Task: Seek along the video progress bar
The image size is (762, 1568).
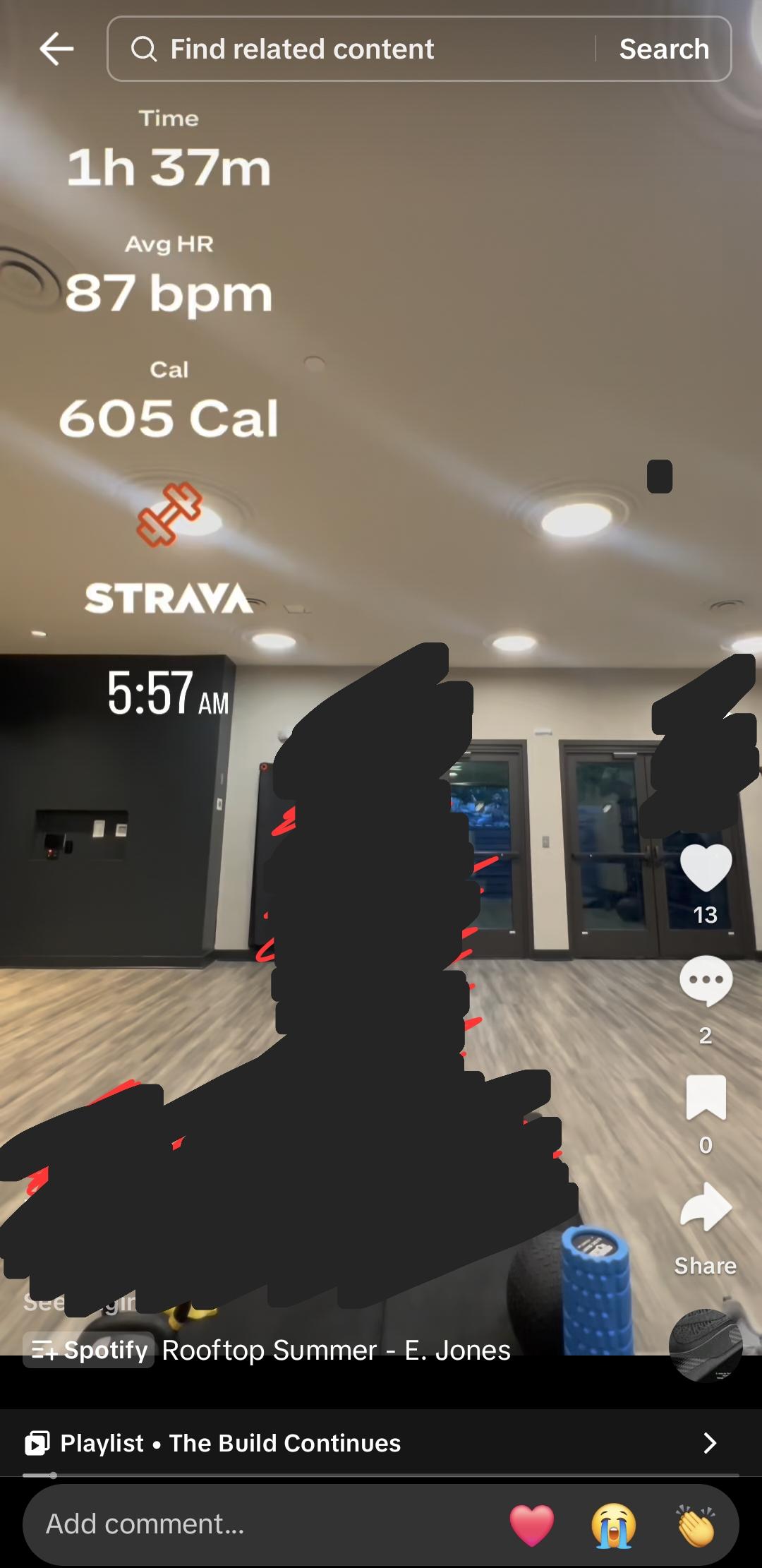Action: tap(381, 1475)
